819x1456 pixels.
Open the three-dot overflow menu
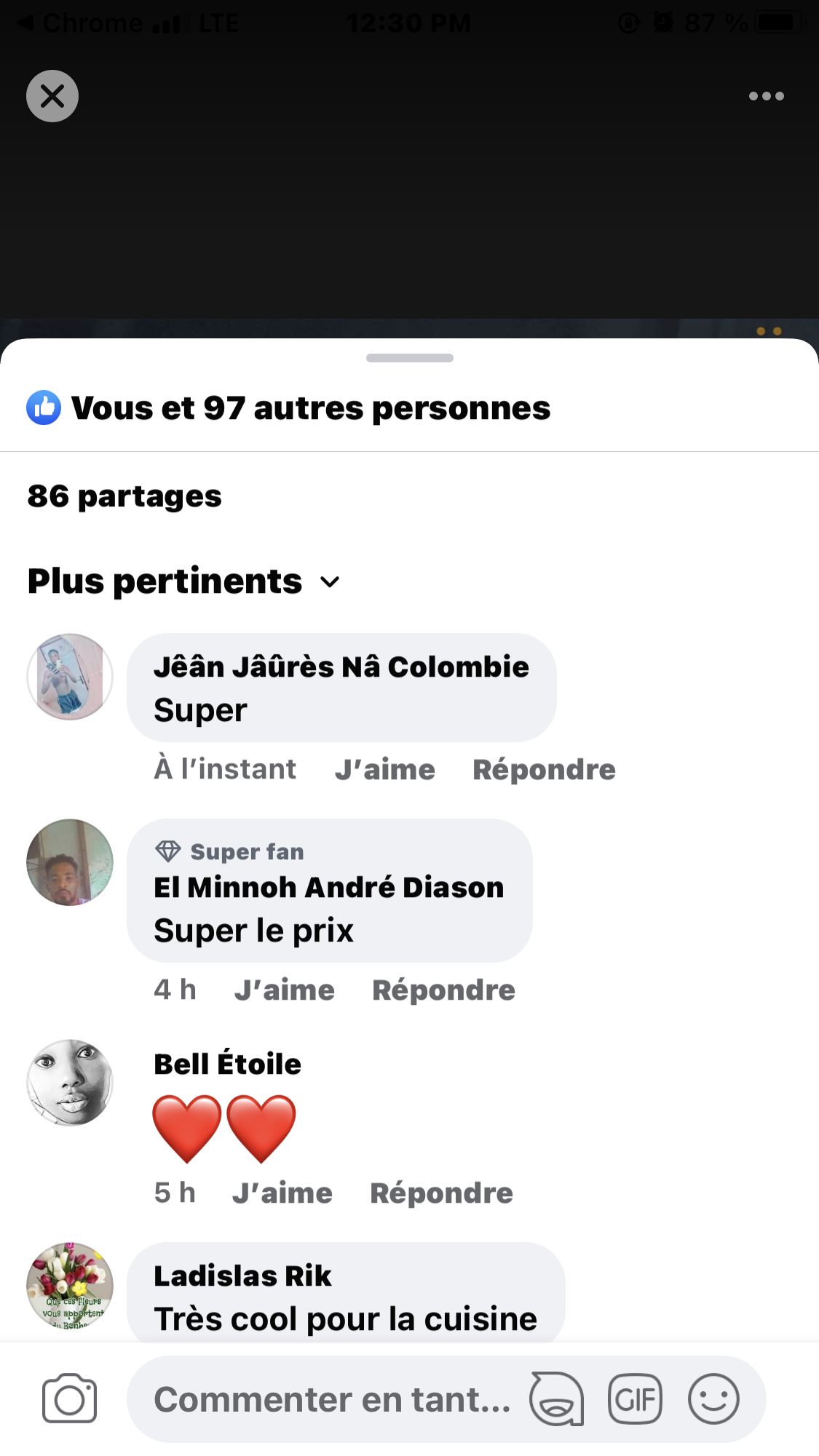coord(766,96)
